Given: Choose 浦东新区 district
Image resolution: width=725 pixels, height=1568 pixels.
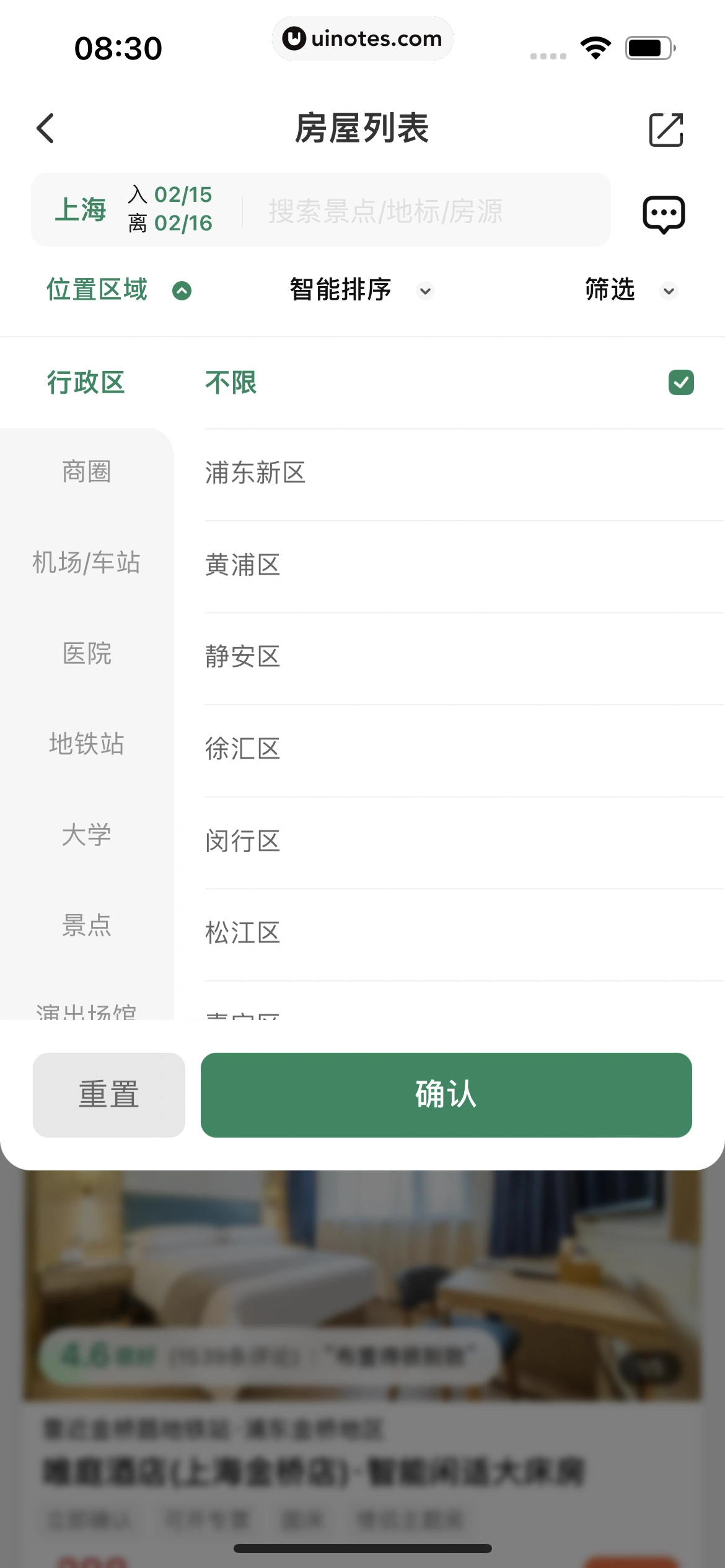Looking at the screenshot, I should coord(255,473).
